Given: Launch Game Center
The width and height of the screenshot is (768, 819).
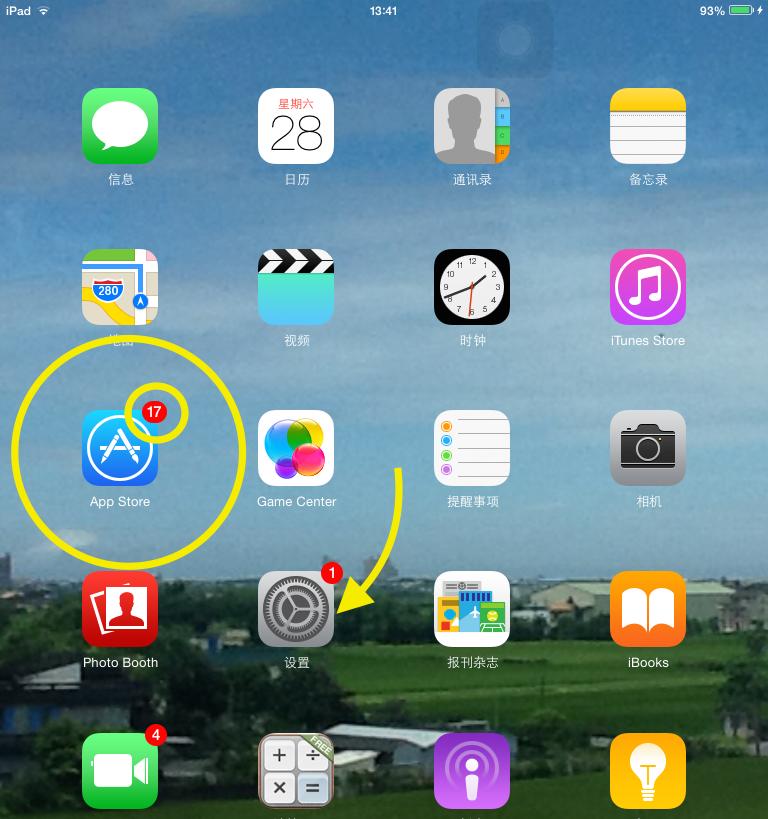Looking at the screenshot, I should click(x=296, y=448).
